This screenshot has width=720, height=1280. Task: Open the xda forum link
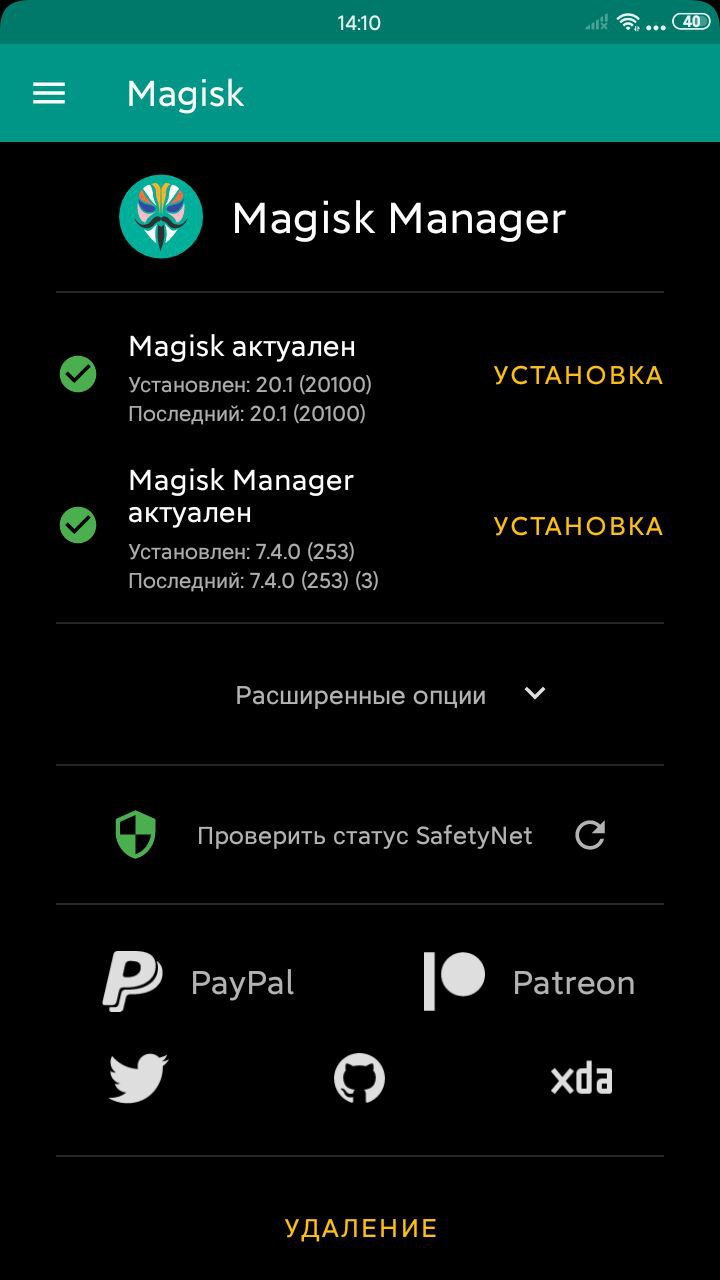[581, 1080]
